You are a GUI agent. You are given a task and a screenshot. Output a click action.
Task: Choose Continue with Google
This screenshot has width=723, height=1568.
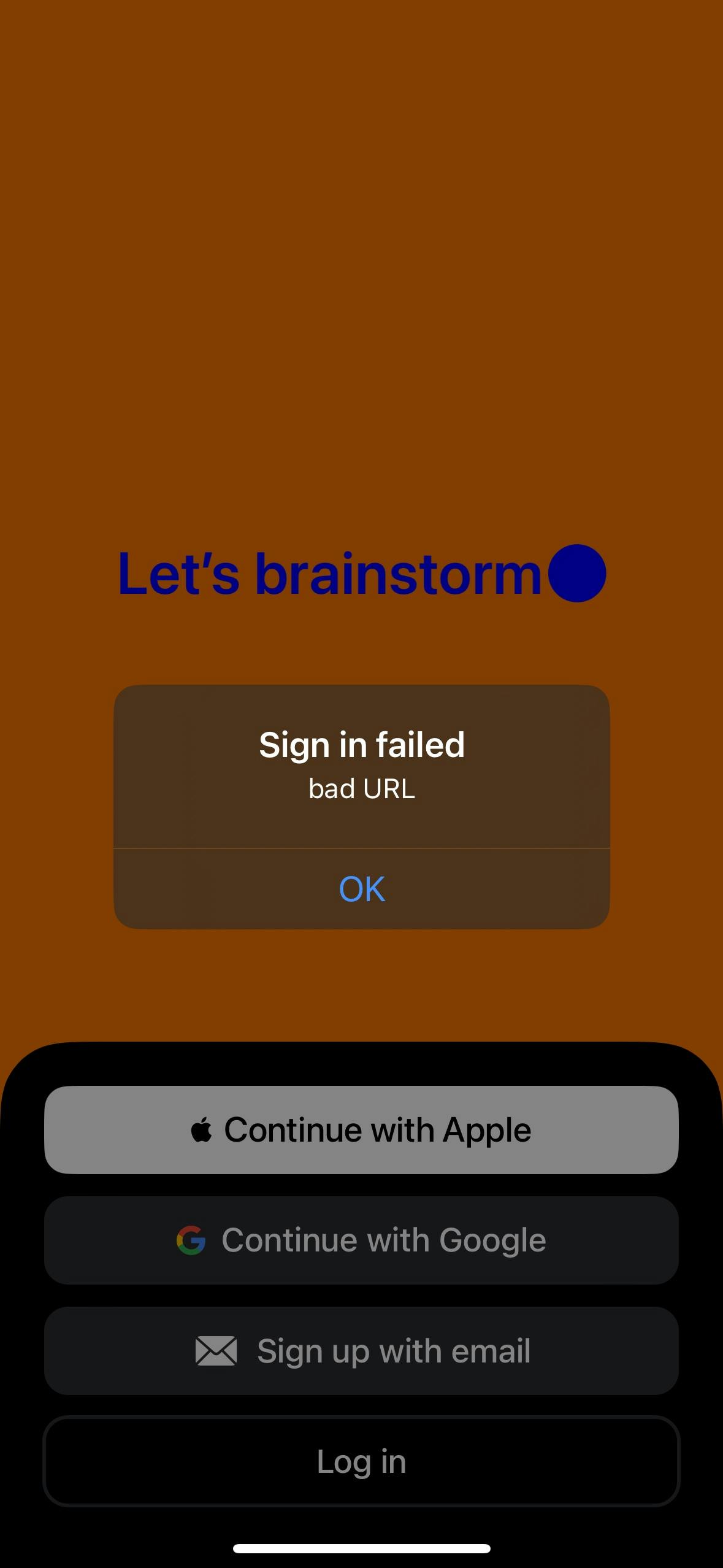click(361, 1240)
